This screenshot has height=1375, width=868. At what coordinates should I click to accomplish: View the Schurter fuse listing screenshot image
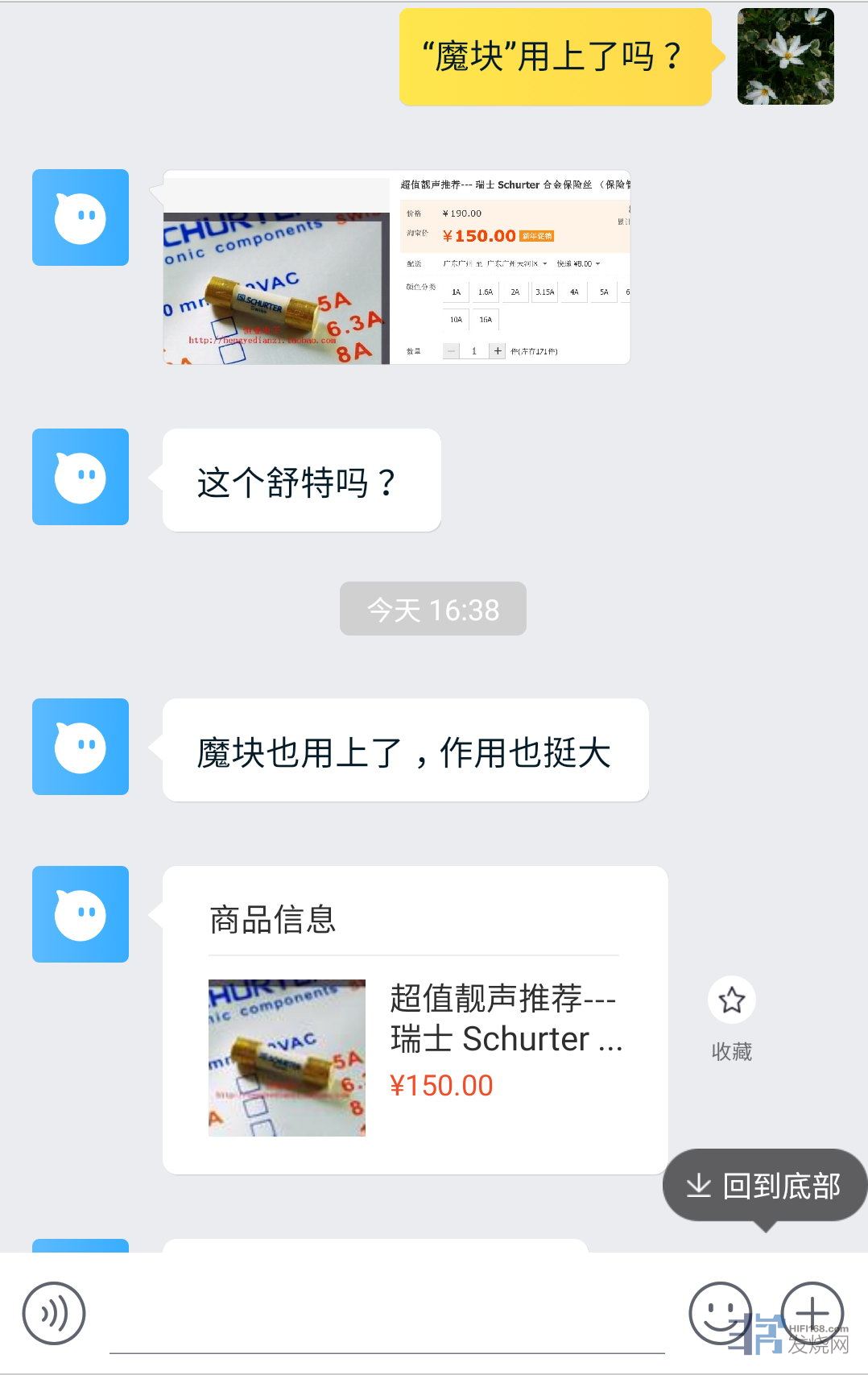396,267
